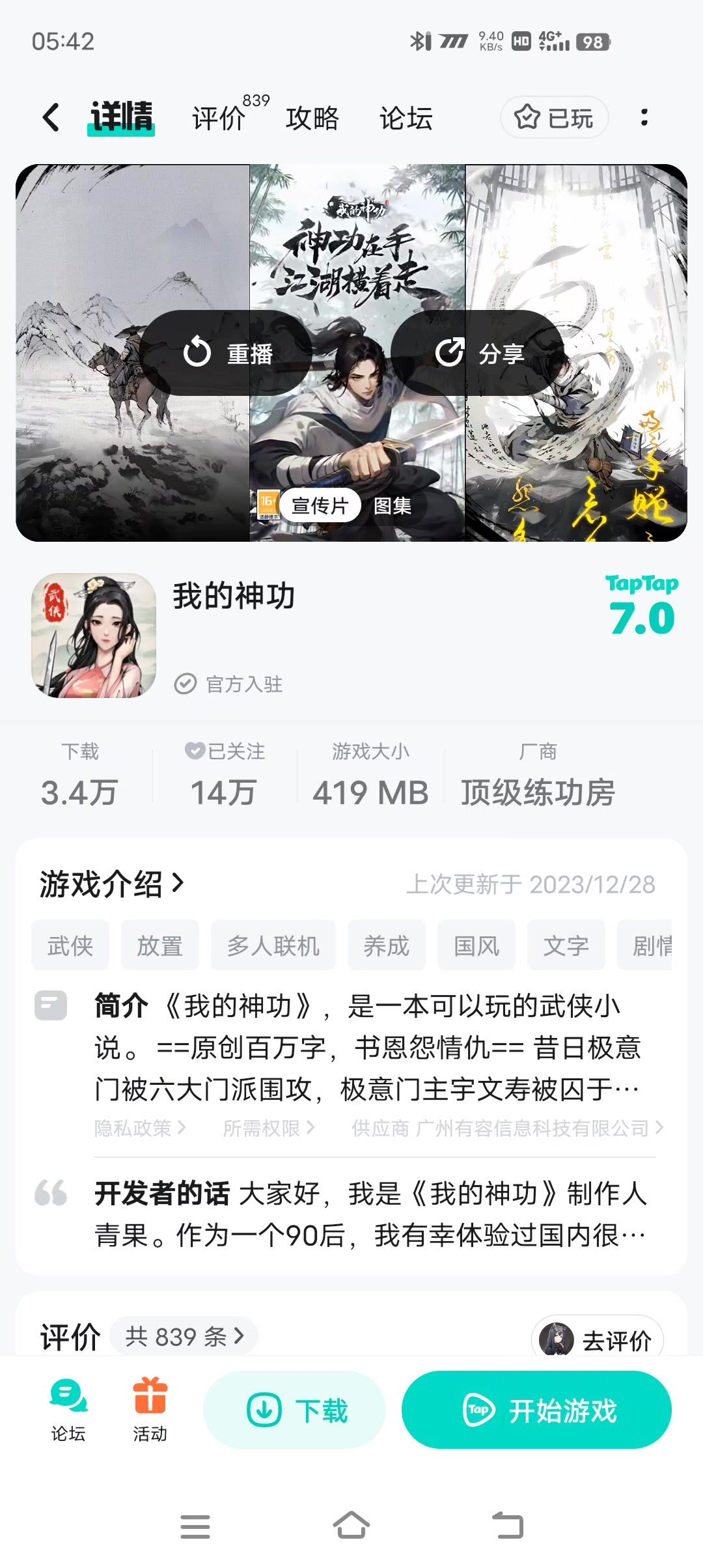Switch to the 评价 reviews tab
This screenshot has width=703, height=1568.
tap(219, 118)
